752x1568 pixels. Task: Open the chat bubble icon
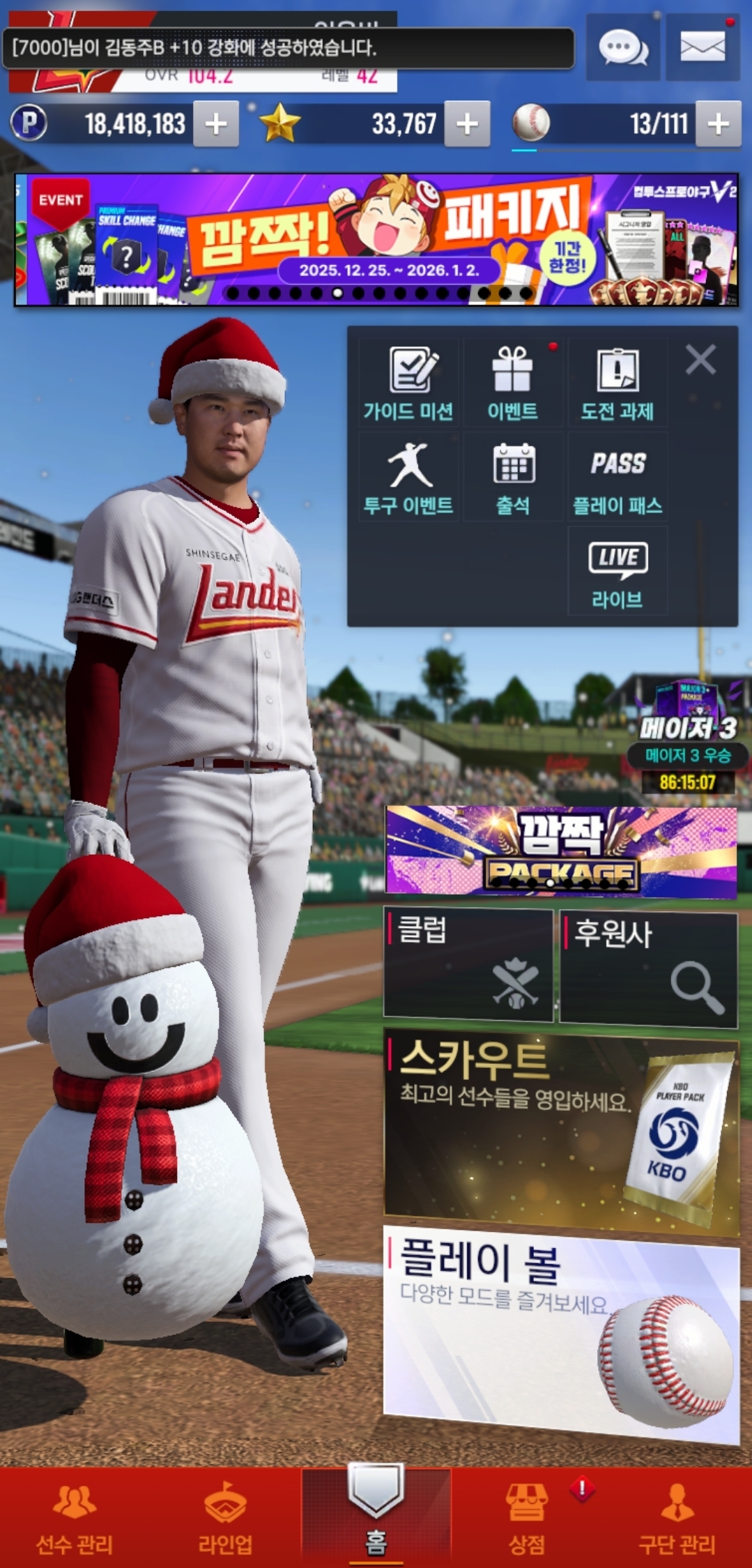(x=622, y=48)
